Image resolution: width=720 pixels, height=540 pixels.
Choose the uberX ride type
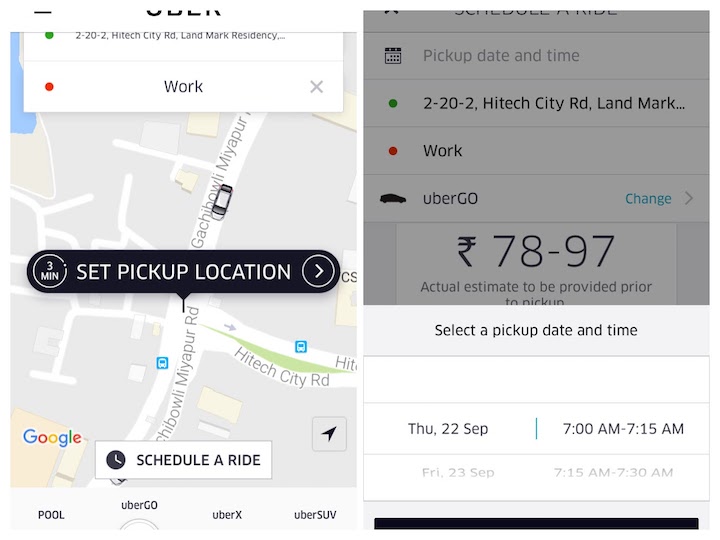coord(227,515)
